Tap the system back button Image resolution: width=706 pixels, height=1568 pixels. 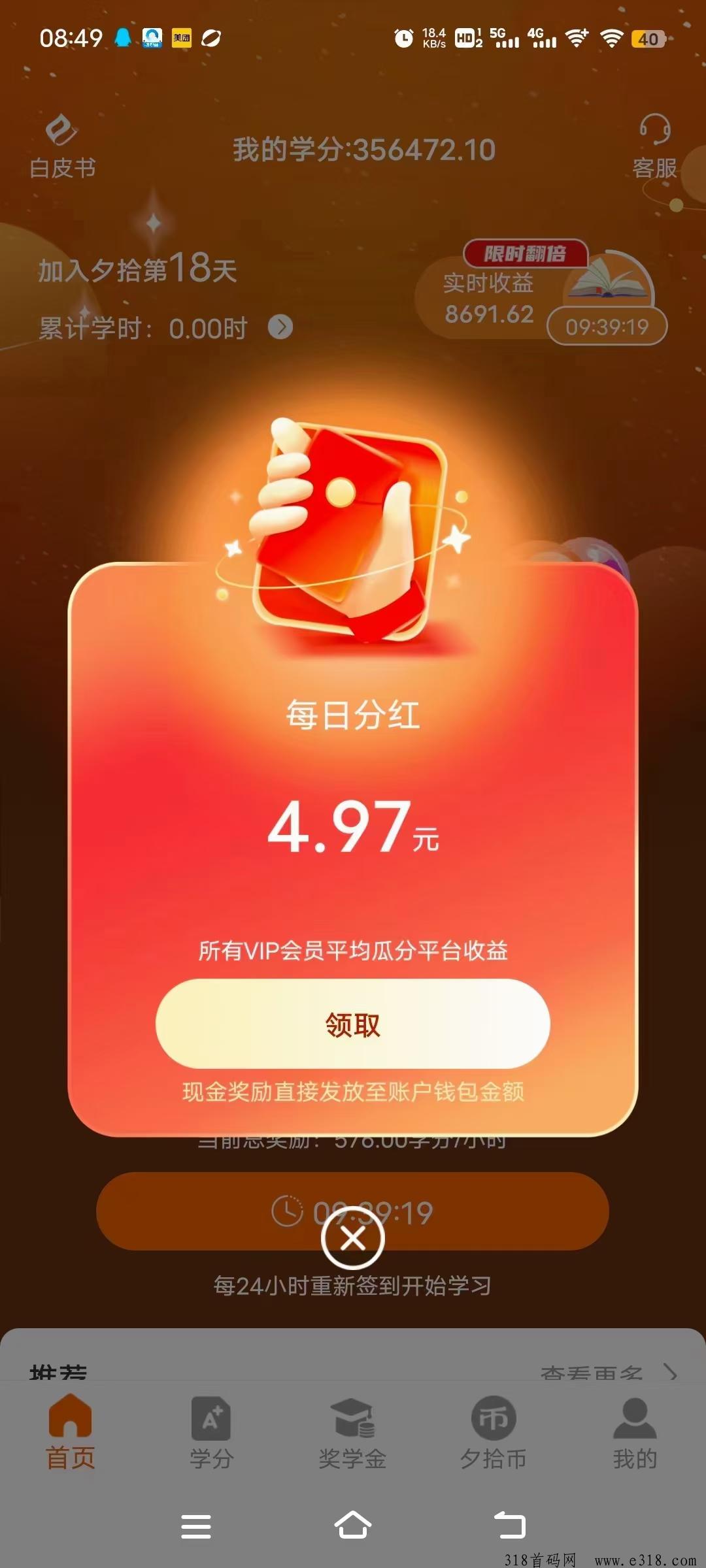click(509, 1526)
